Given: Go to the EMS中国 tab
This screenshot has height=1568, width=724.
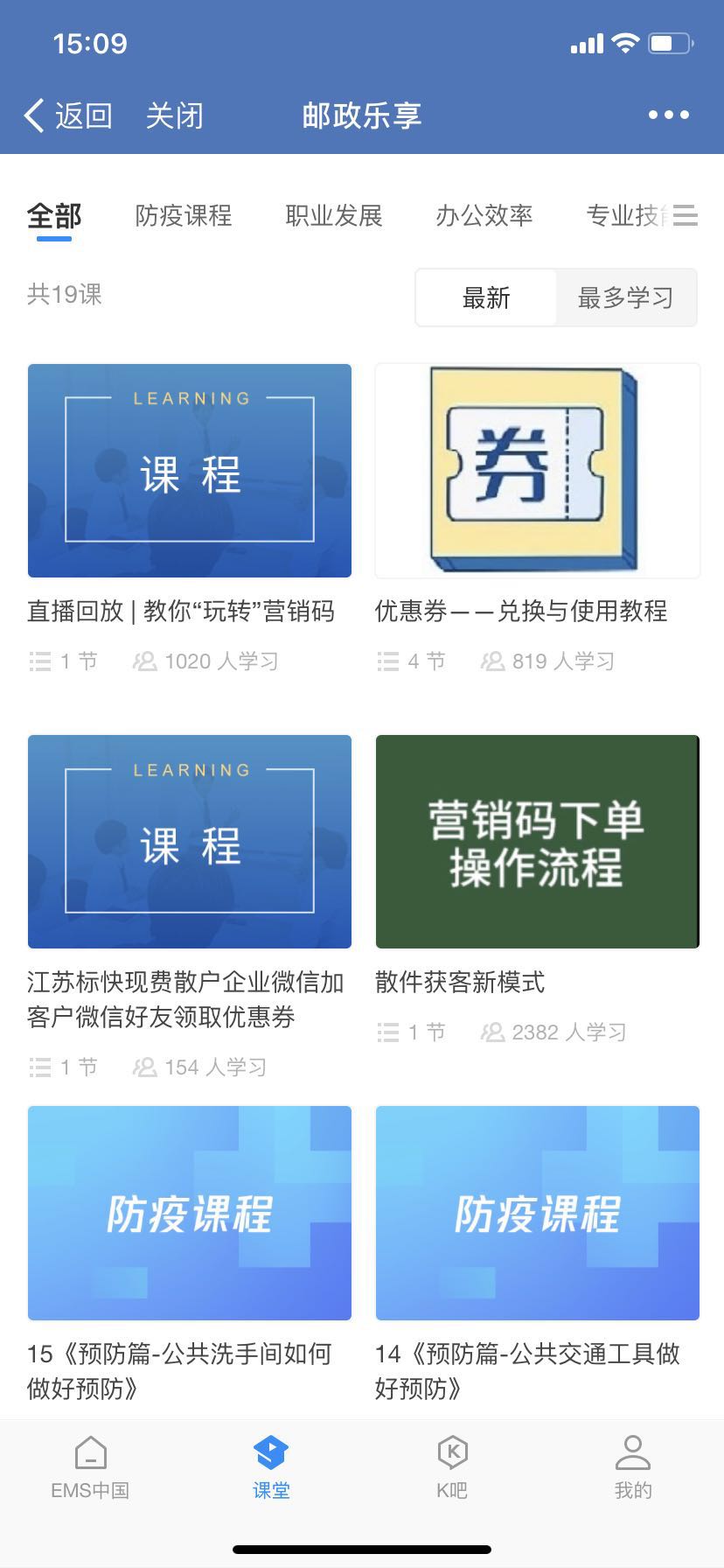Looking at the screenshot, I should [x=90, y=1468].
